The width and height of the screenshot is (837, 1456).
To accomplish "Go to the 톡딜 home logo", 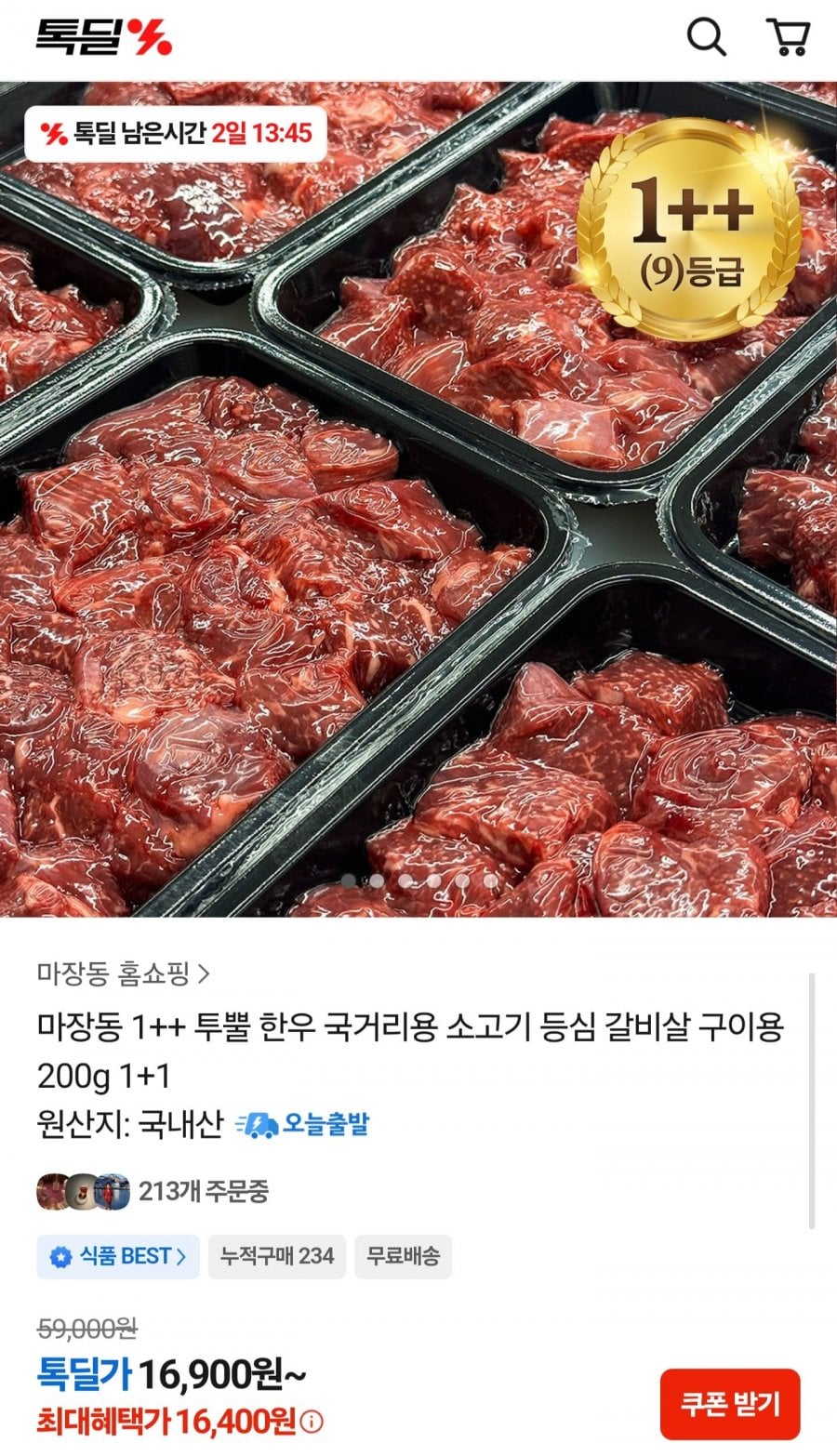I will 104,37.
